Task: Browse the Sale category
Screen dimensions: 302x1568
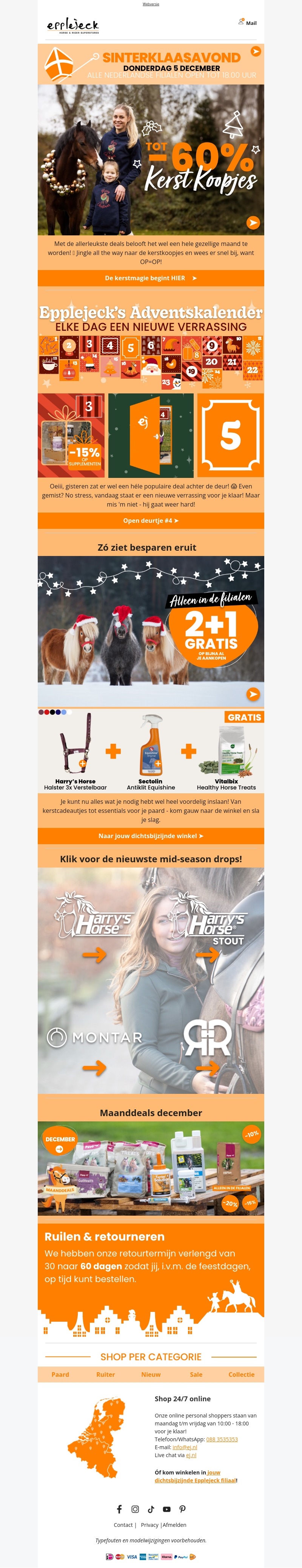Action: (196, 1374)
